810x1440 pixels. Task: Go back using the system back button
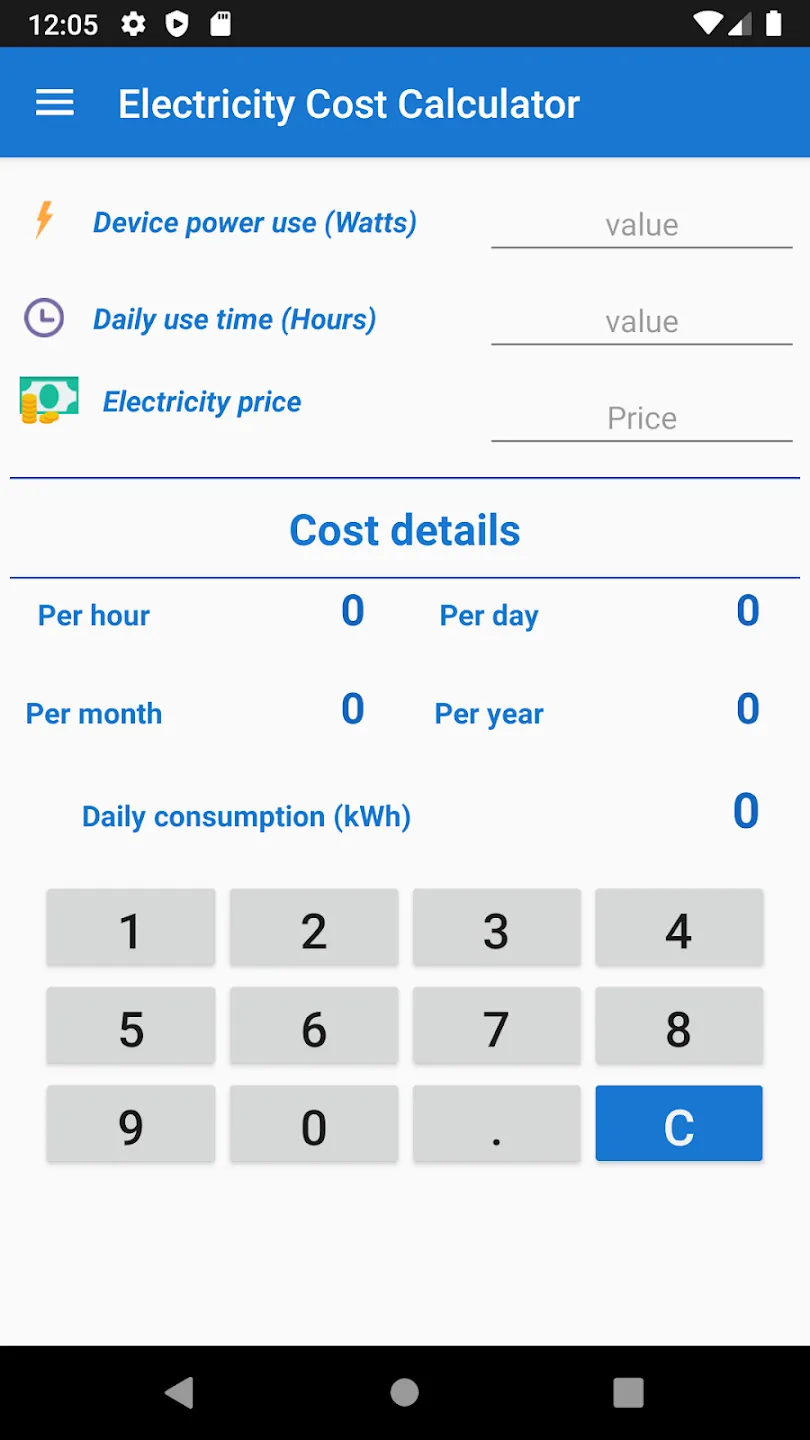pos(180,1392)
